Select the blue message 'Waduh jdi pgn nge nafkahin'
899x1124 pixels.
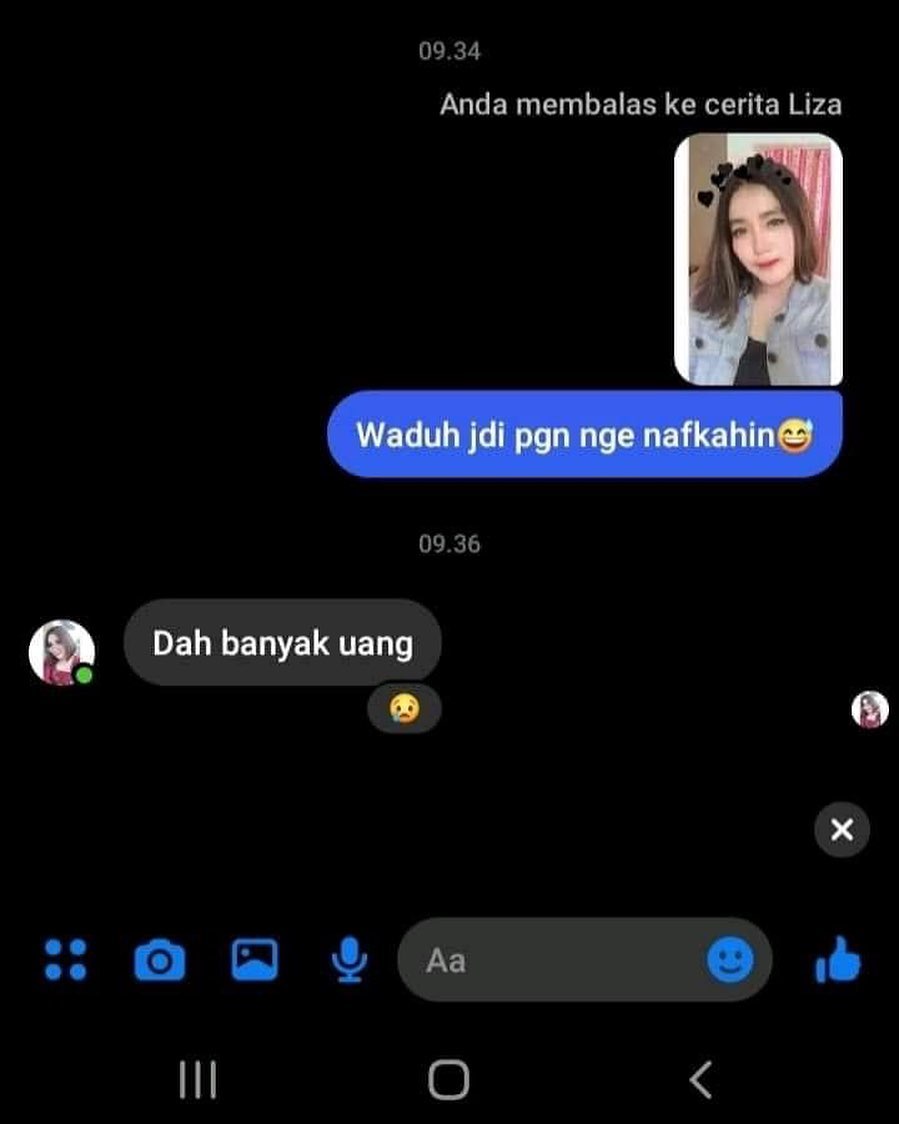(x=583, y=434)
